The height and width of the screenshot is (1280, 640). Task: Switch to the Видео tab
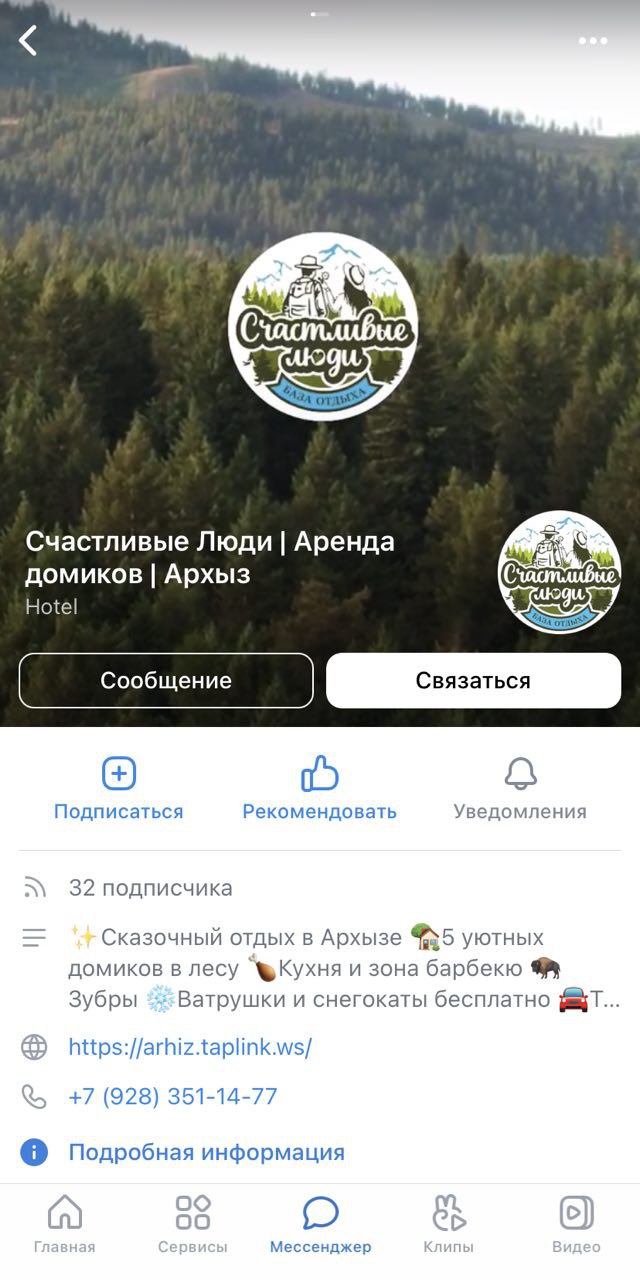[576, 1226]
